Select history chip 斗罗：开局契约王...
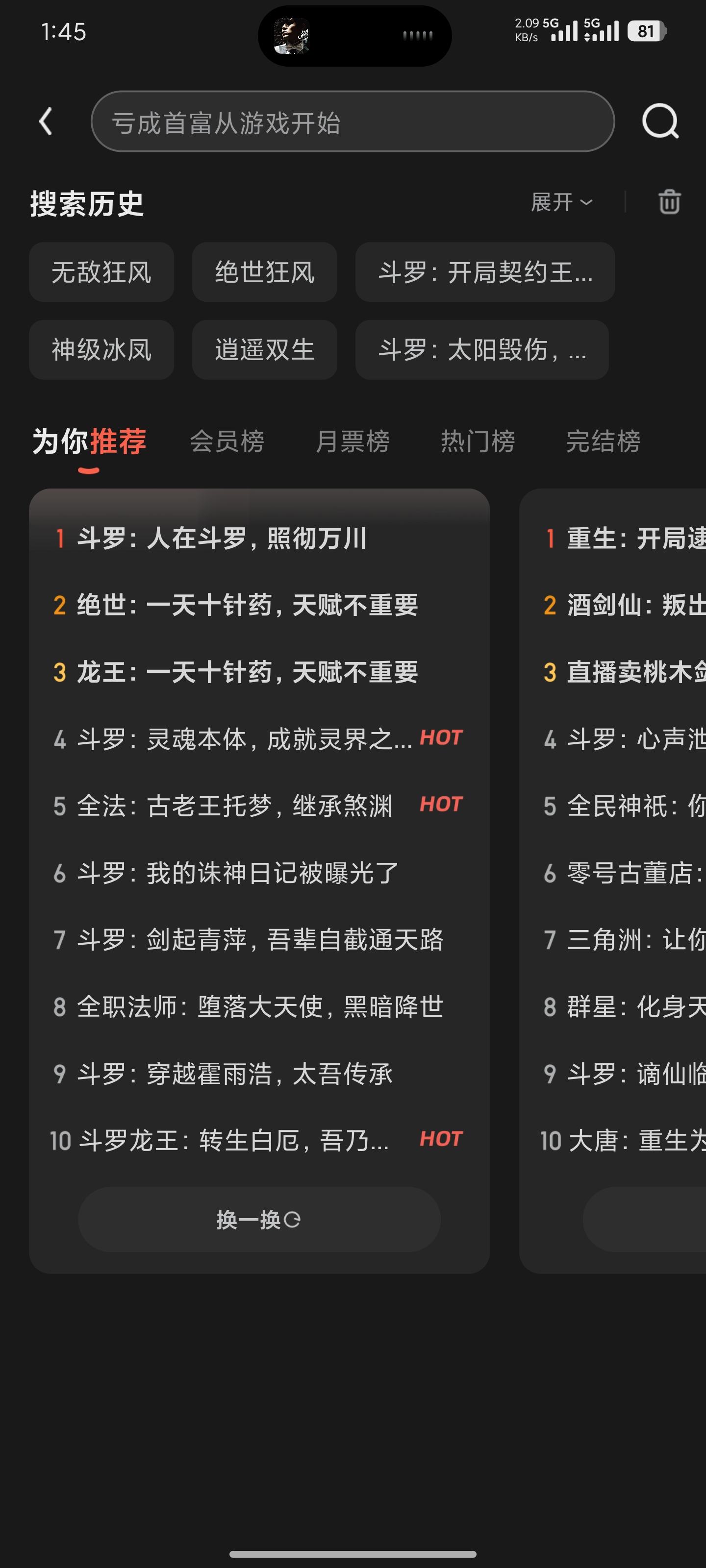 [484, 272]
